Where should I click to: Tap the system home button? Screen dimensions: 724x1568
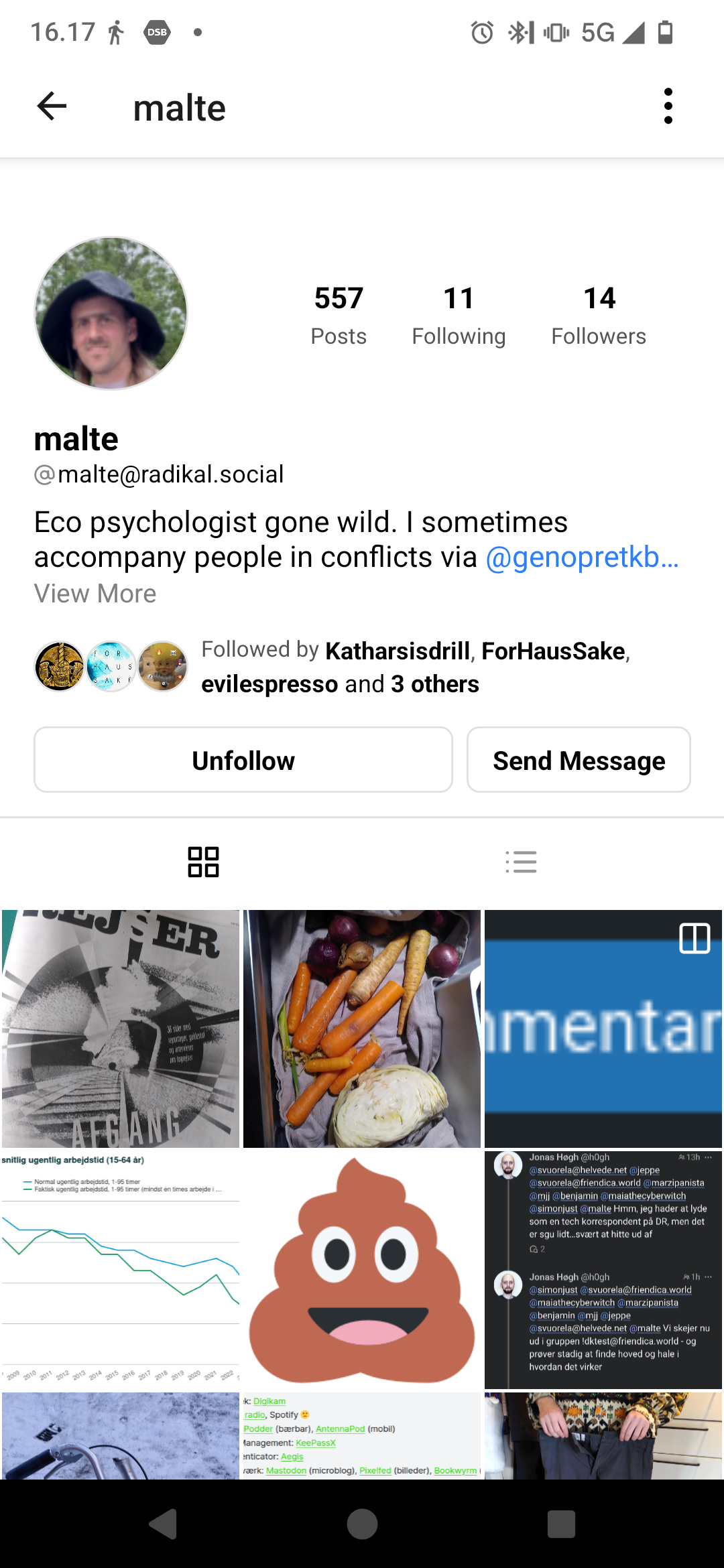coord(362,1524)
